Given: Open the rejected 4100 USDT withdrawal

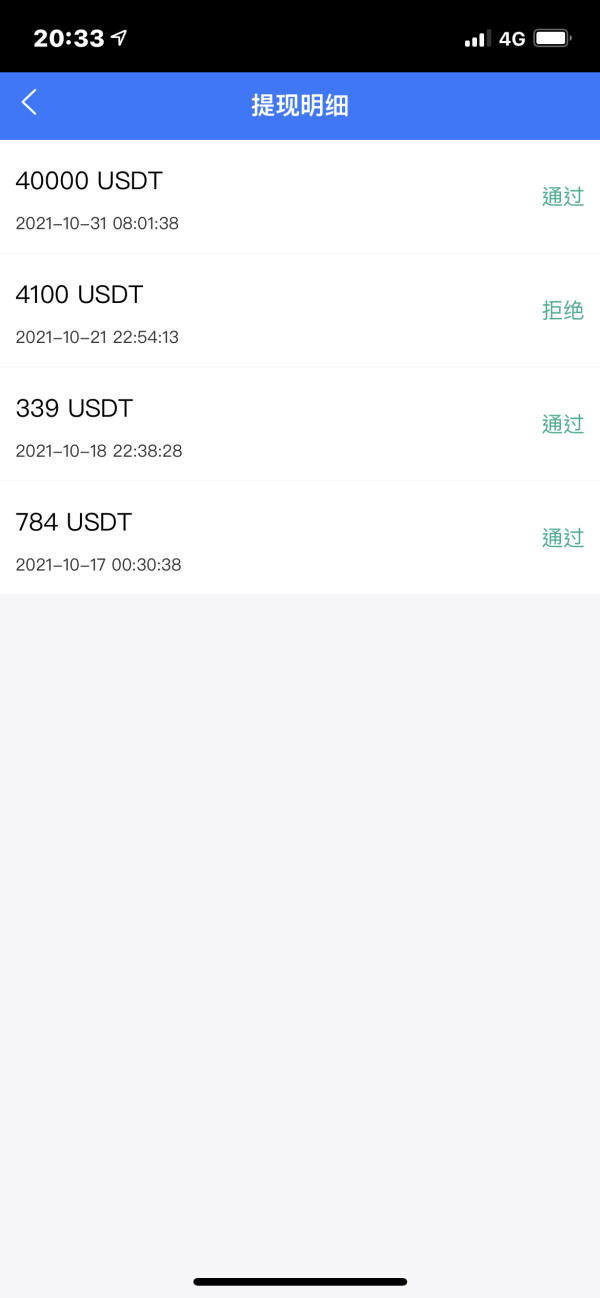Looking at the screenshot, I should point(300,311).
